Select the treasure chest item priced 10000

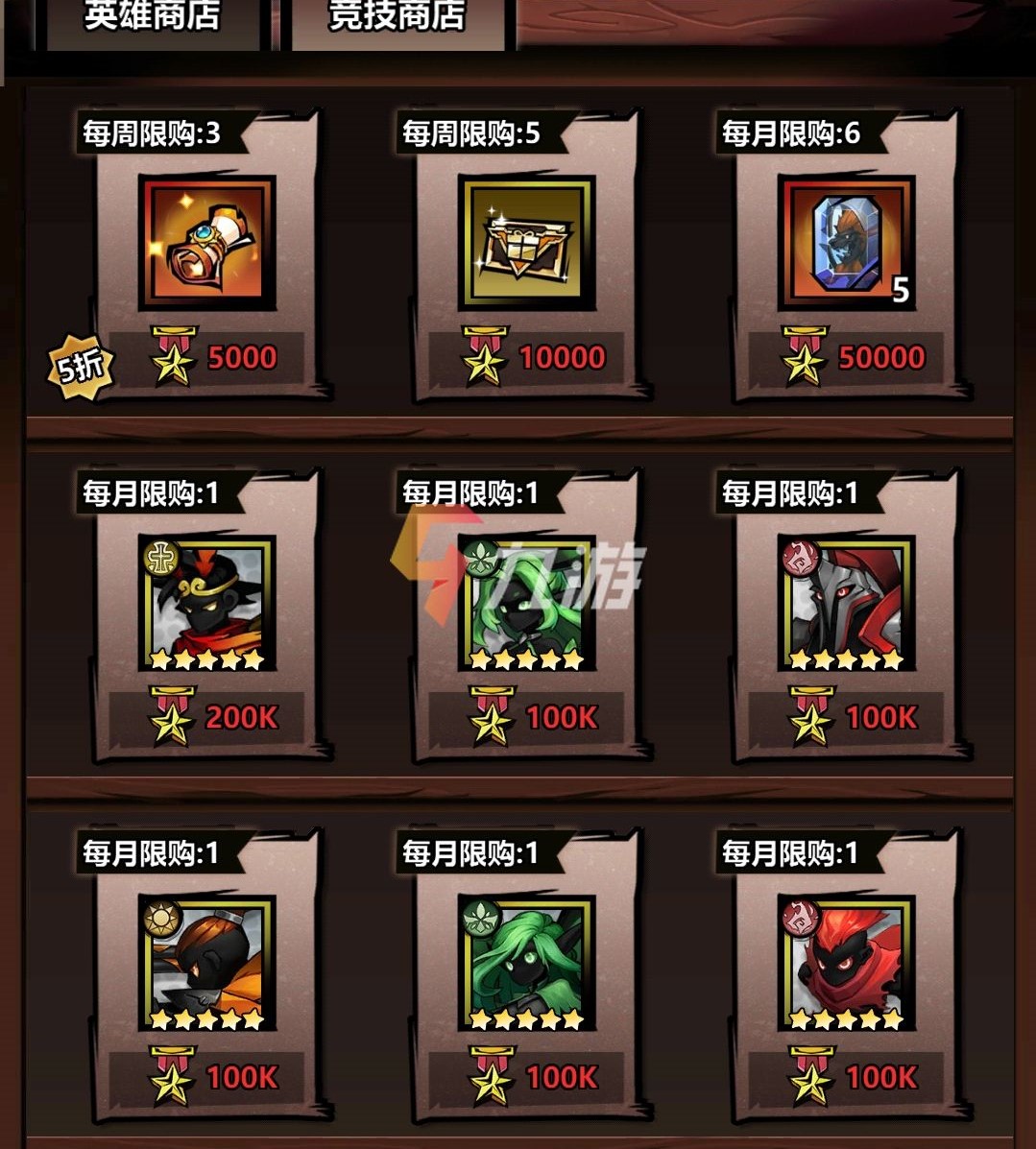526,244
